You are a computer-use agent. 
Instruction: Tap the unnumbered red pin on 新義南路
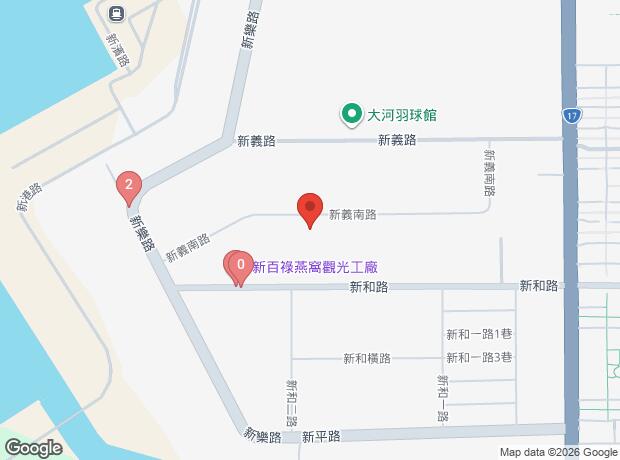point(310,209)
